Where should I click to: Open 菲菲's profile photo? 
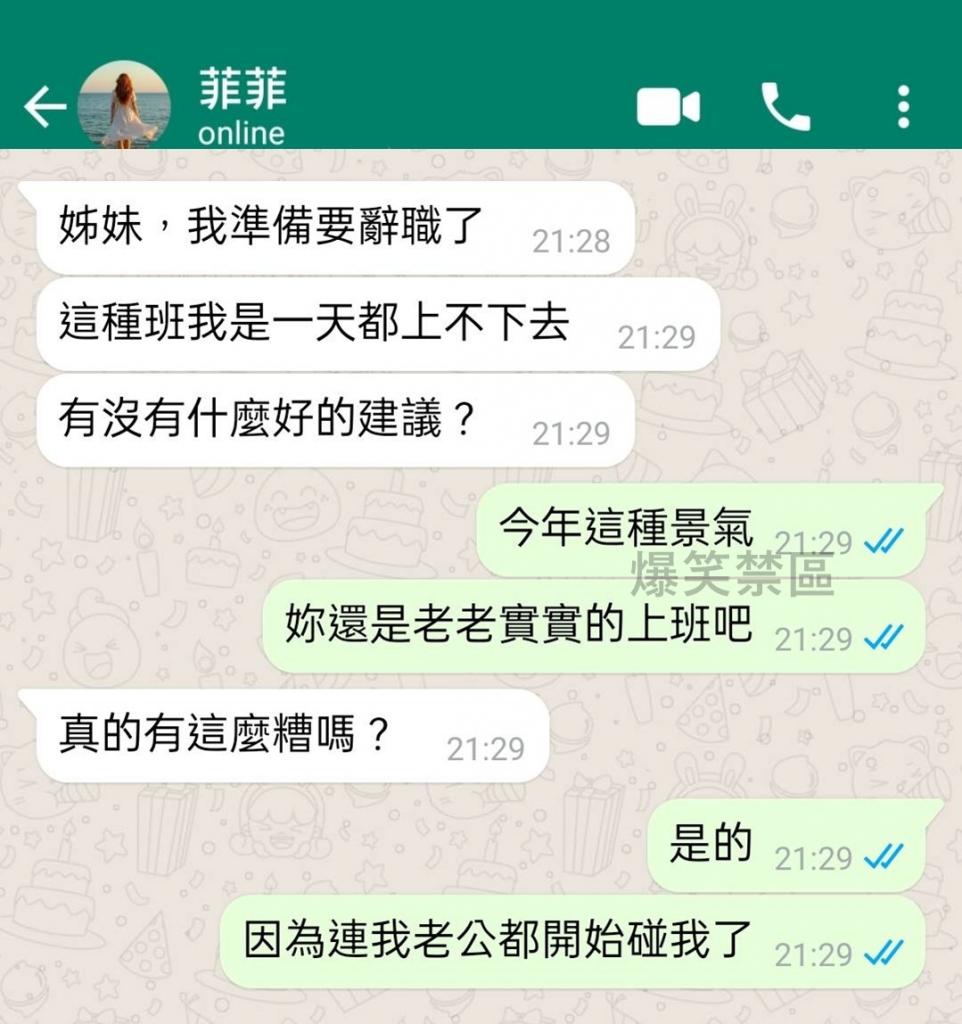[124, 106]
